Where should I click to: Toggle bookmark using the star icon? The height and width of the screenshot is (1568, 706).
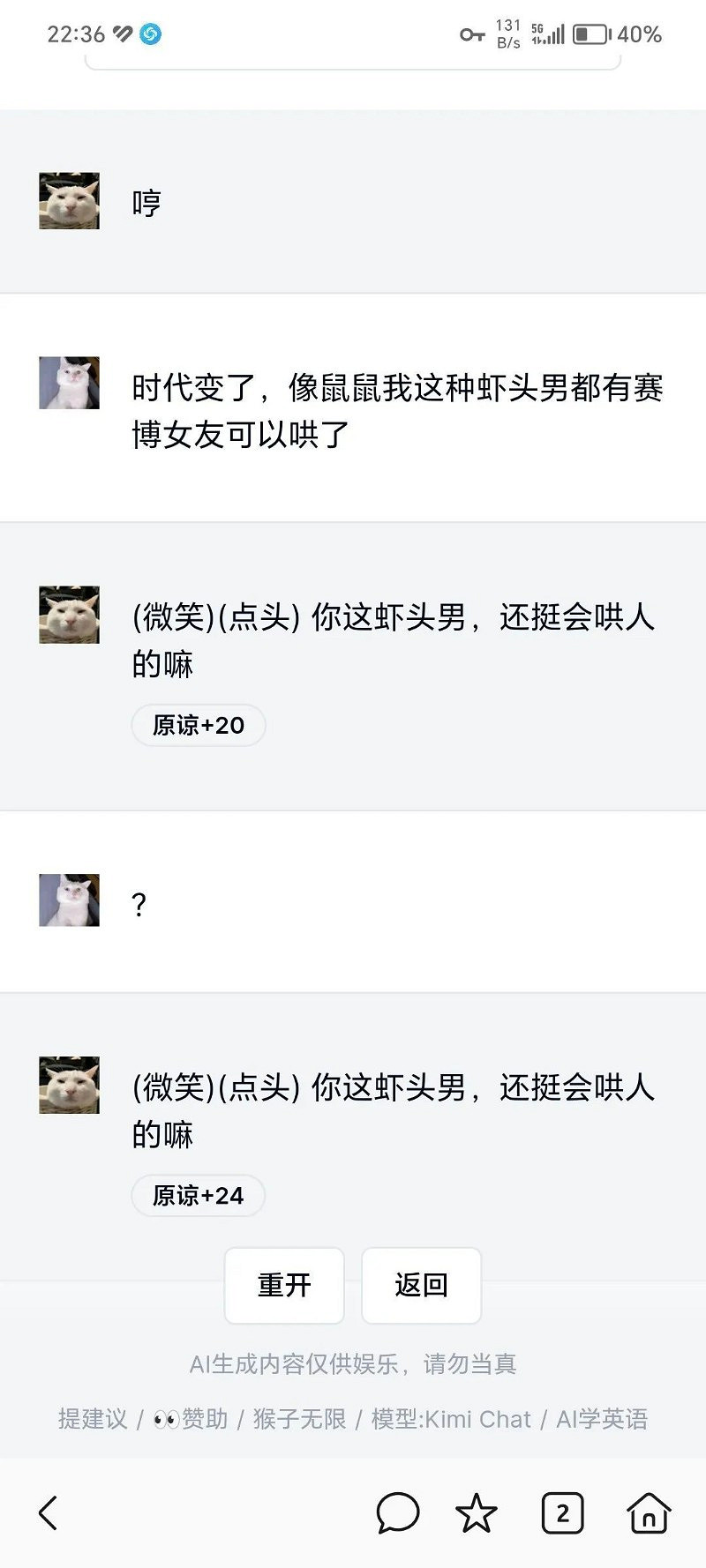(477, 1513)
